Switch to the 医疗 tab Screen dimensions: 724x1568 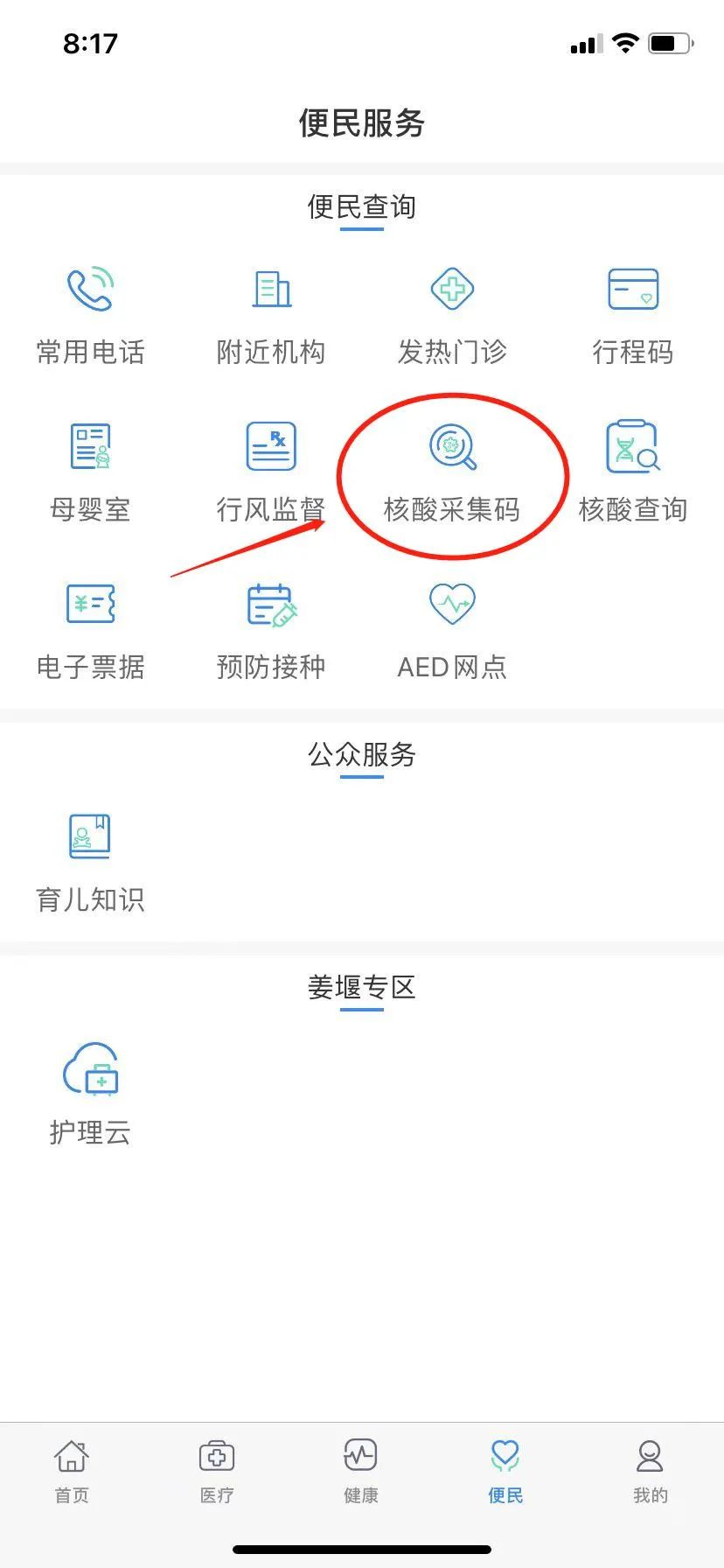tap(217, 1472)
